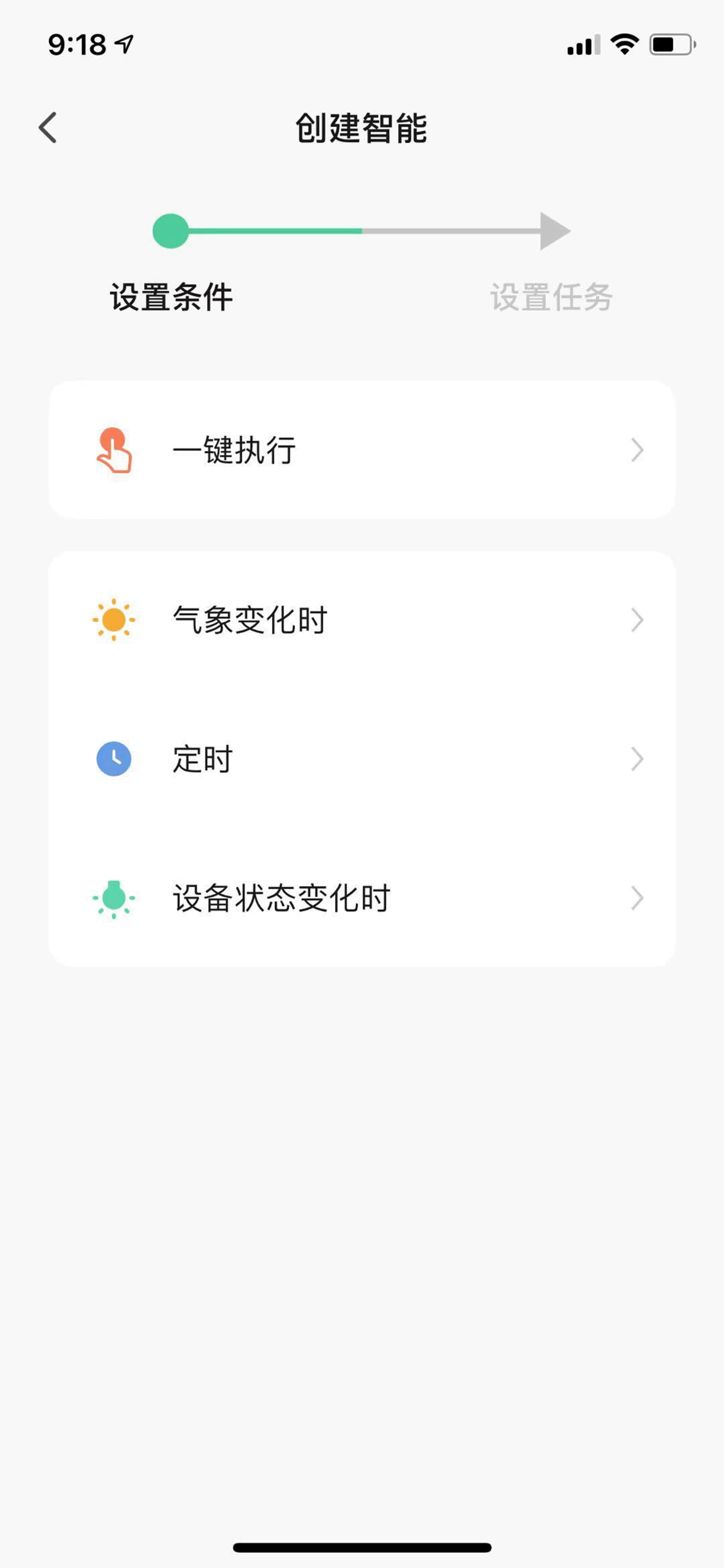Open 设备状态变化时 option
This screenshot has height=1568, width=724.
point(362,898)
